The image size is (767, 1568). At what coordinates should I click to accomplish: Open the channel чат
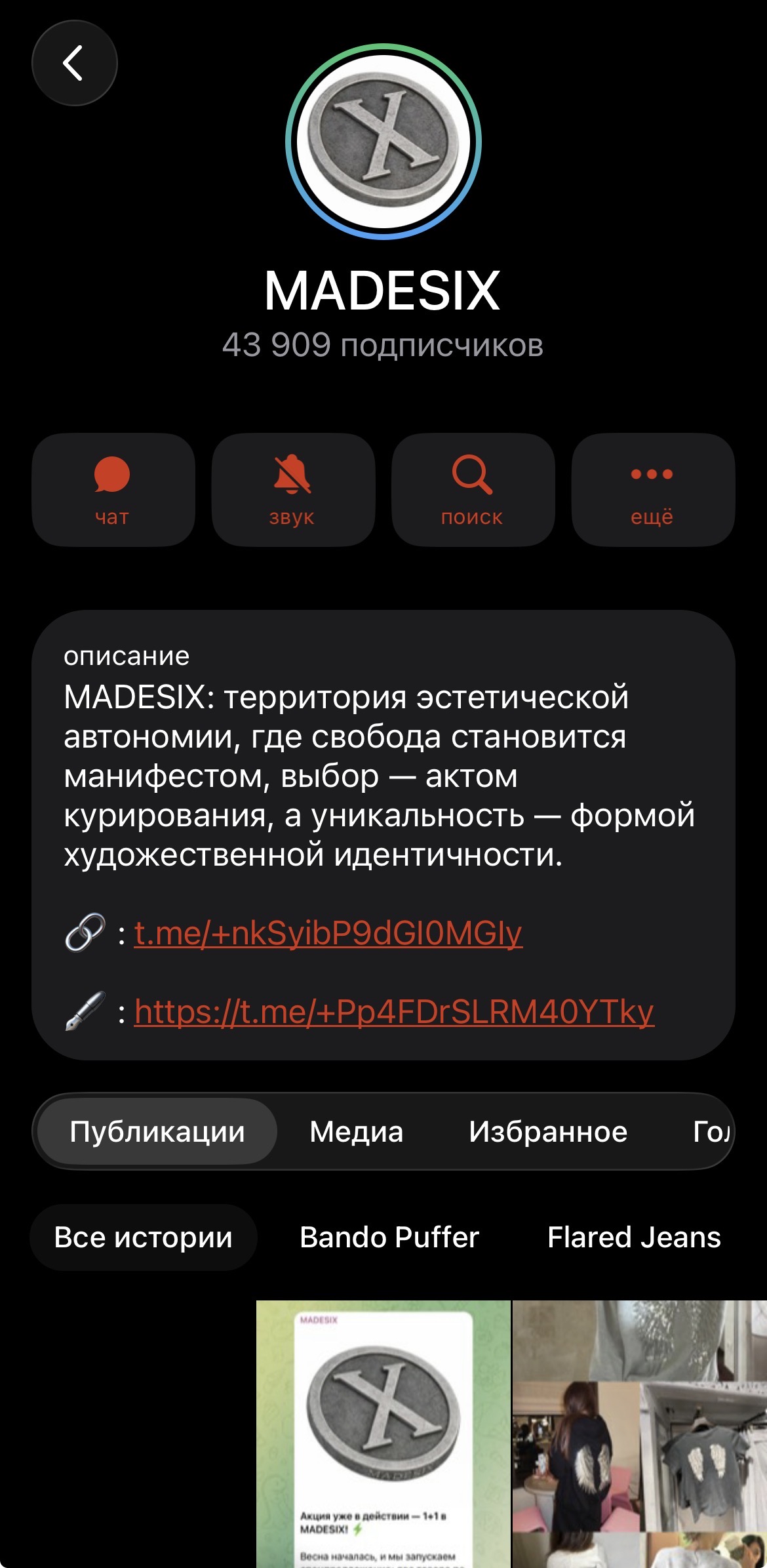[x=113, y=490]
